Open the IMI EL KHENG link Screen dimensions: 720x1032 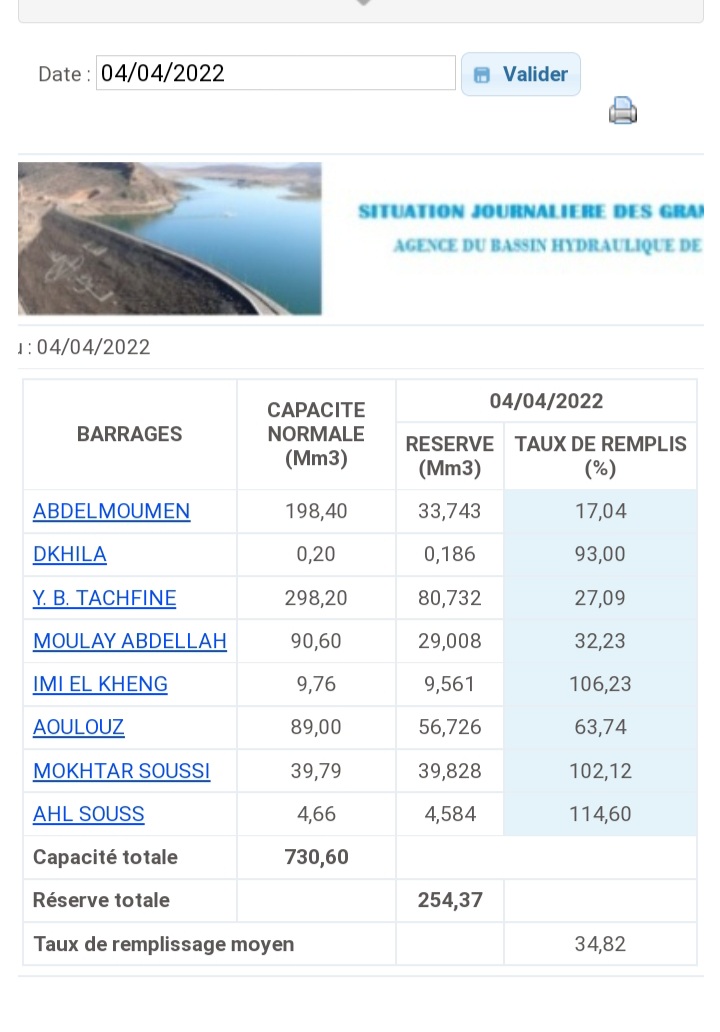(100, 684)
